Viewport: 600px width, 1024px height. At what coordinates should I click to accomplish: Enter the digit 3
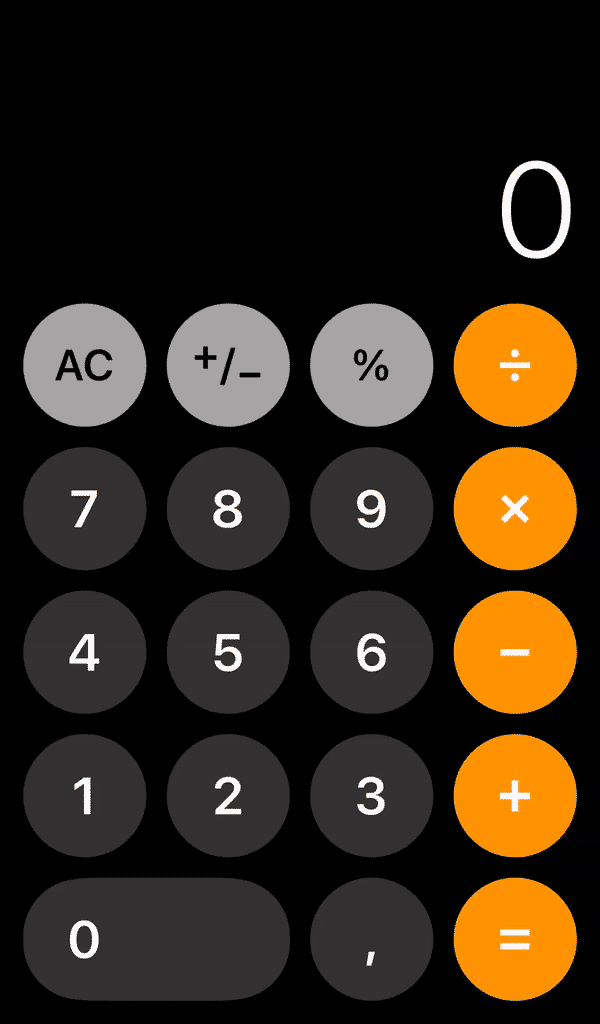click(x=371, y=796)
